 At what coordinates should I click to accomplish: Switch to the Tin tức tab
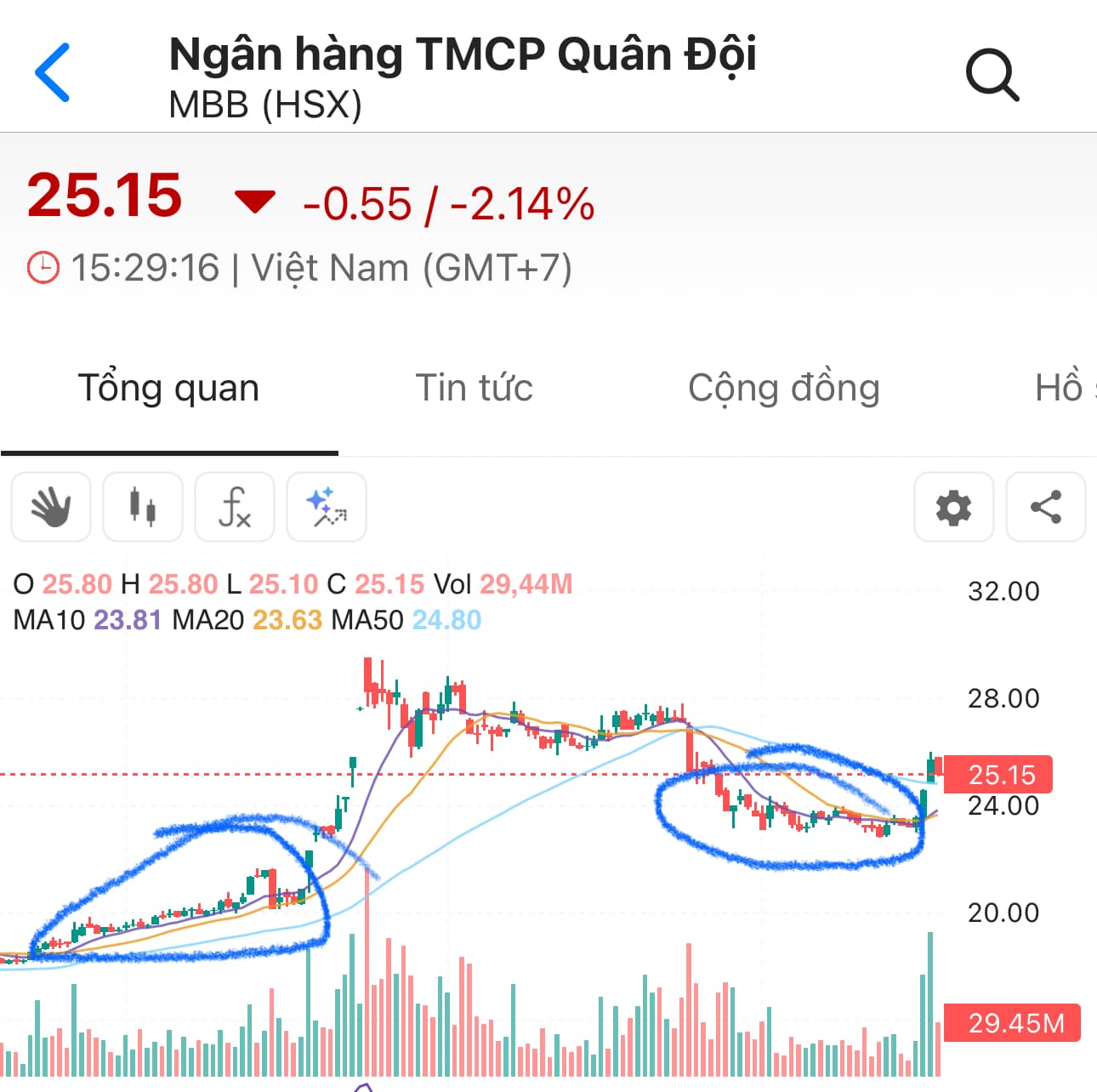tap(474, 388)
